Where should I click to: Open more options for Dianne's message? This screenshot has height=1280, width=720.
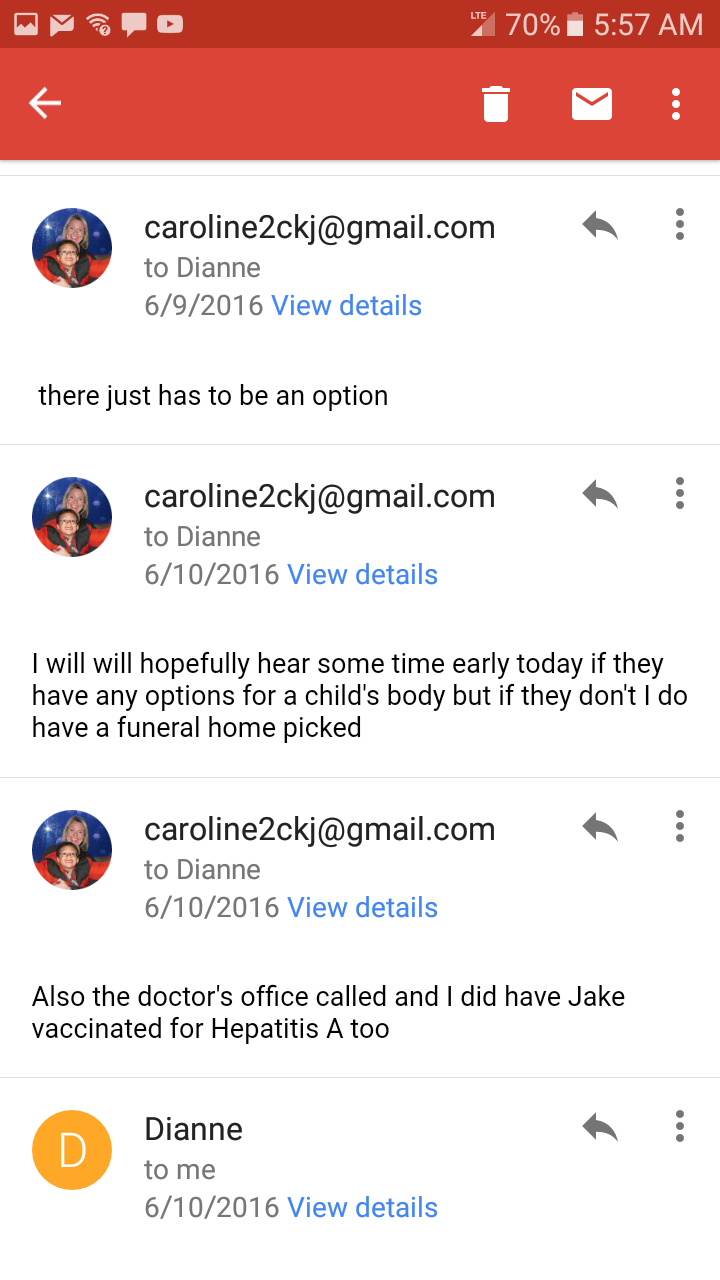(680, 1126)
